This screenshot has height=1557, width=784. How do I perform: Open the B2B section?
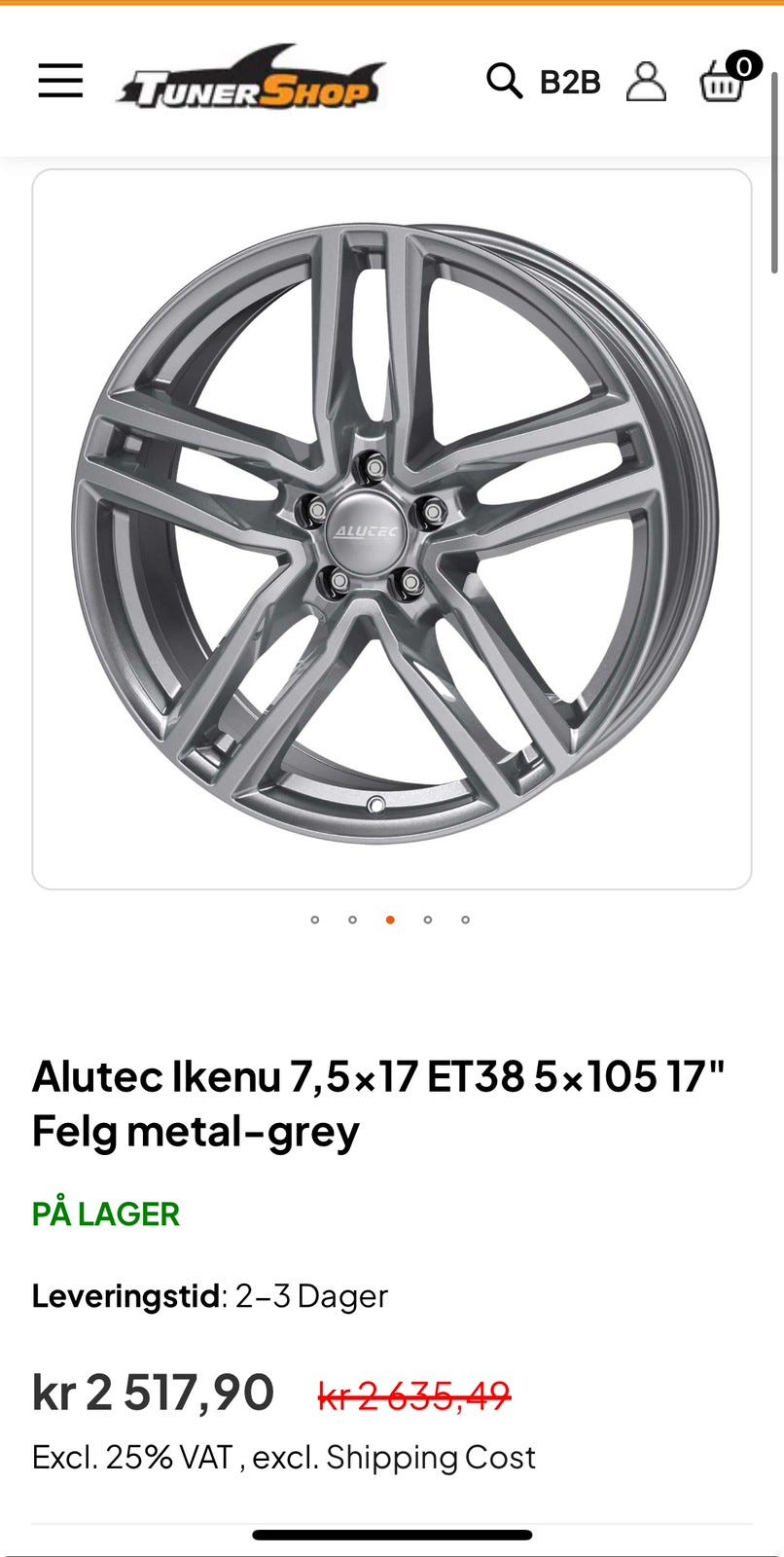[570, 83]
